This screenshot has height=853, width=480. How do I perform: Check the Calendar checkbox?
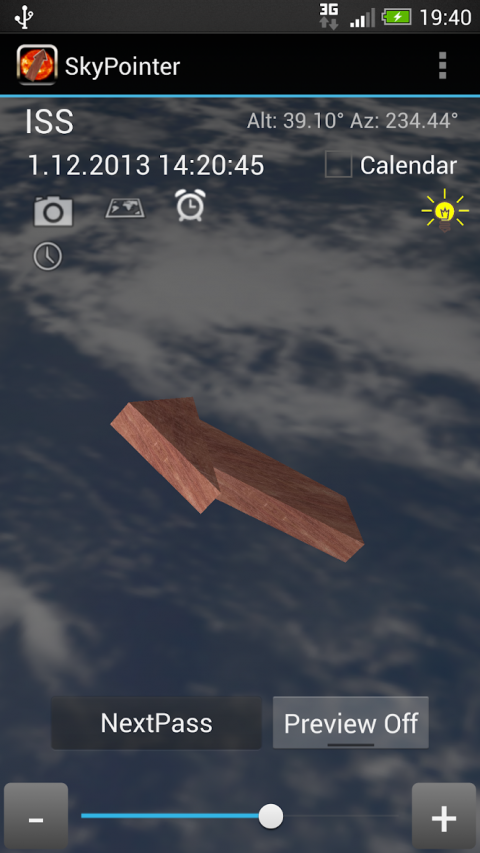339,165
